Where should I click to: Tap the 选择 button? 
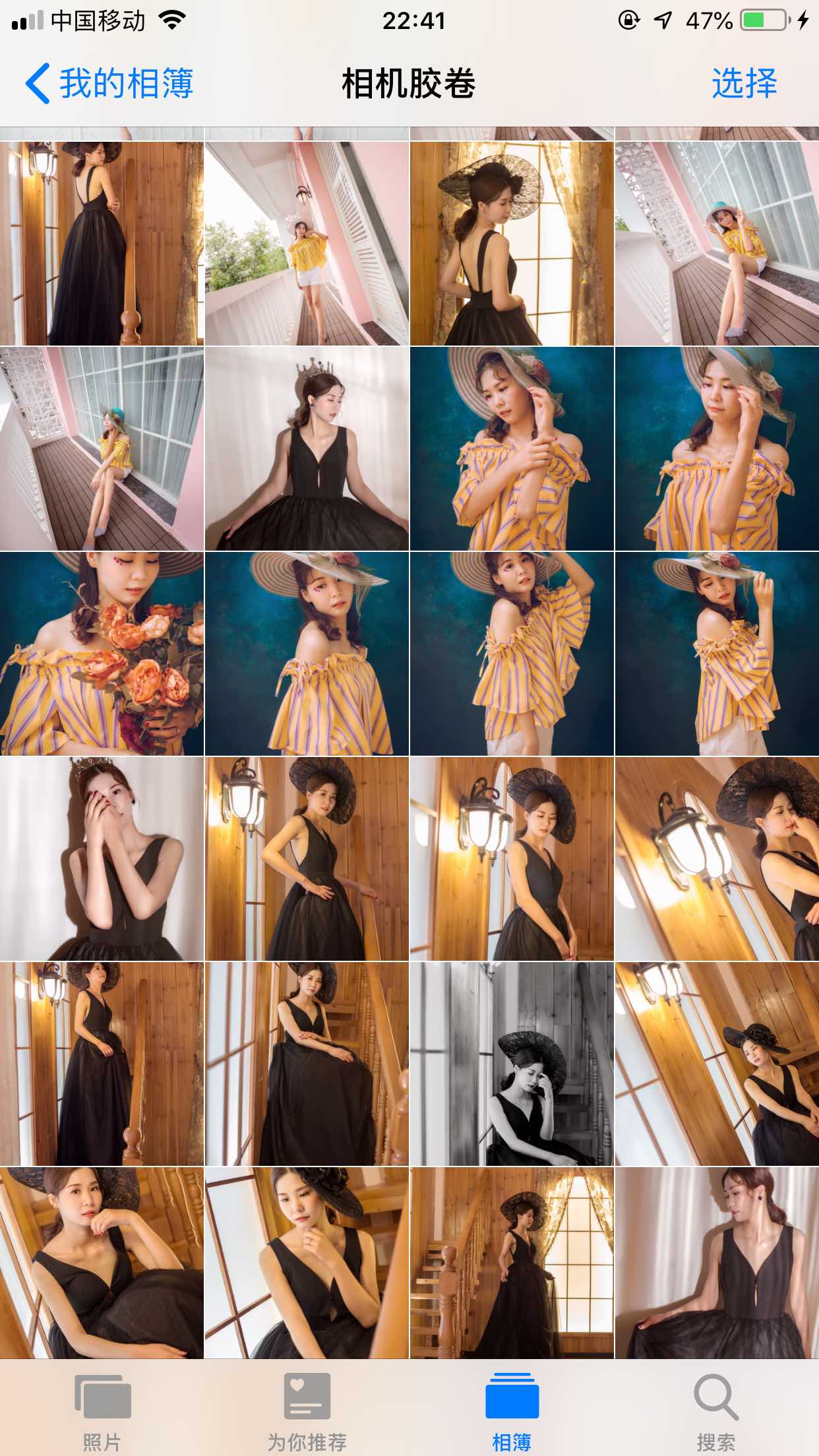(744, 84)
